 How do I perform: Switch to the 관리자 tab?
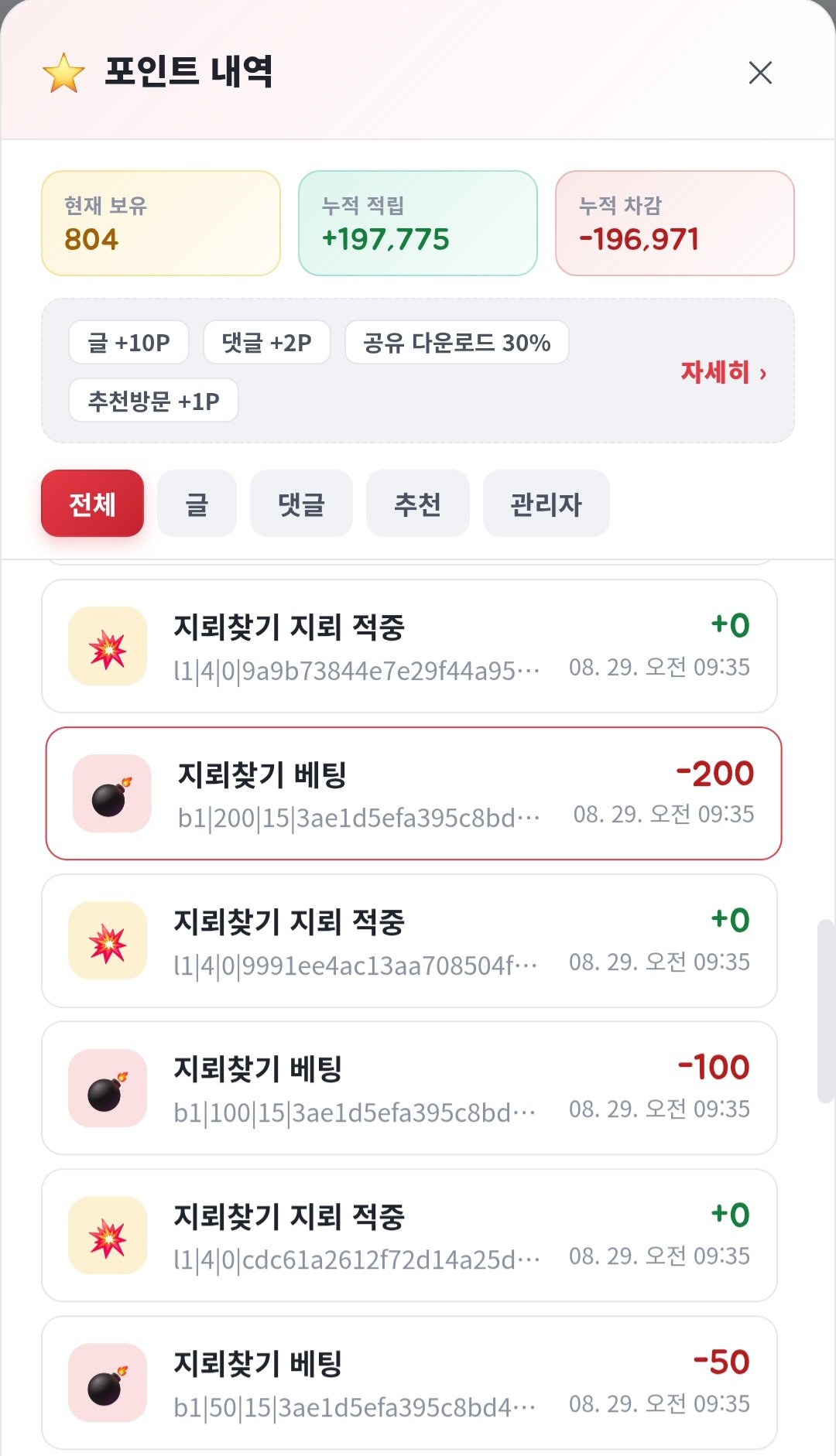[546, 504]
